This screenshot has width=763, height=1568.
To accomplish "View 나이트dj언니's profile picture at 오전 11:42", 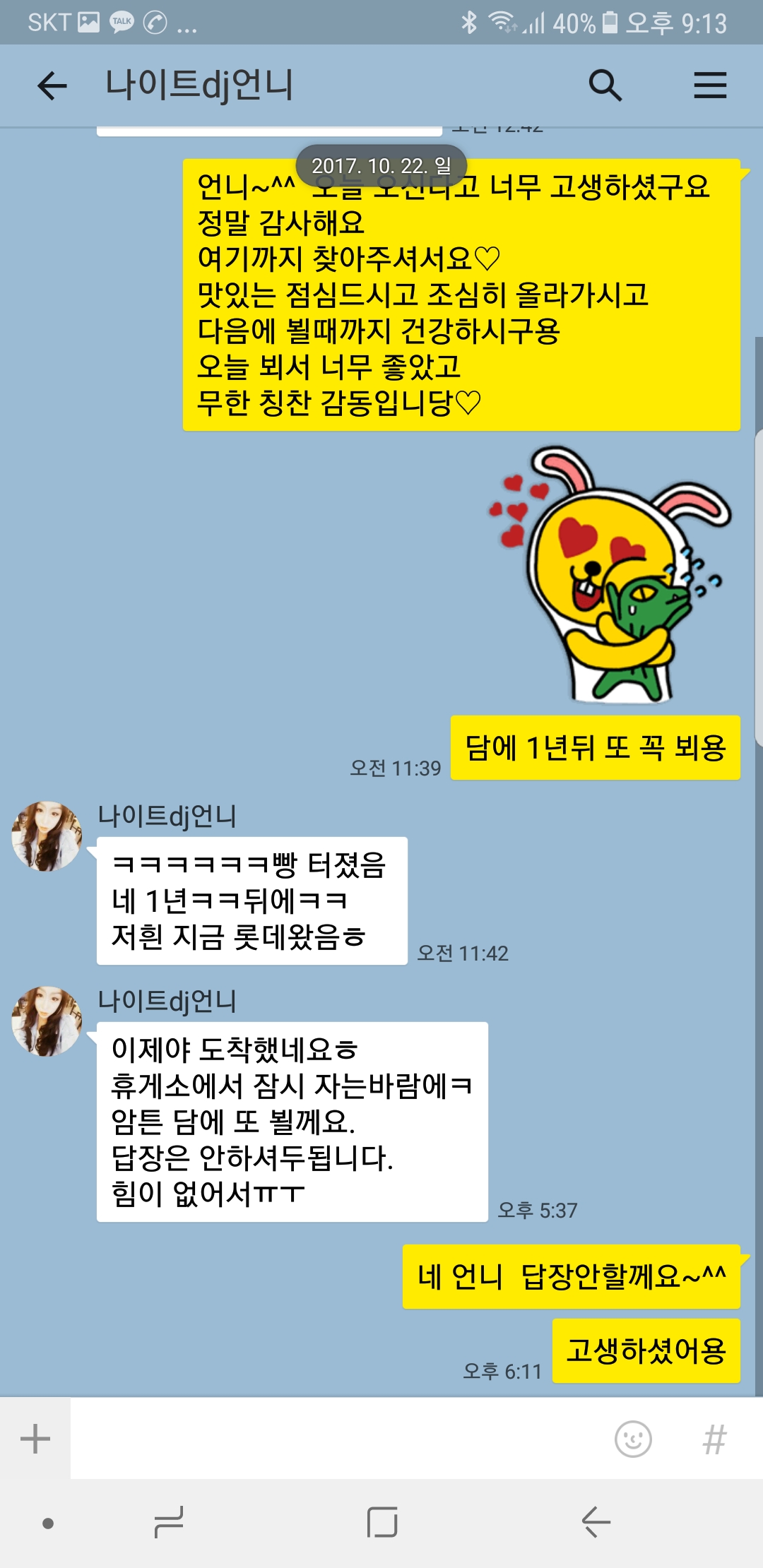I will (x=47, y=836).
